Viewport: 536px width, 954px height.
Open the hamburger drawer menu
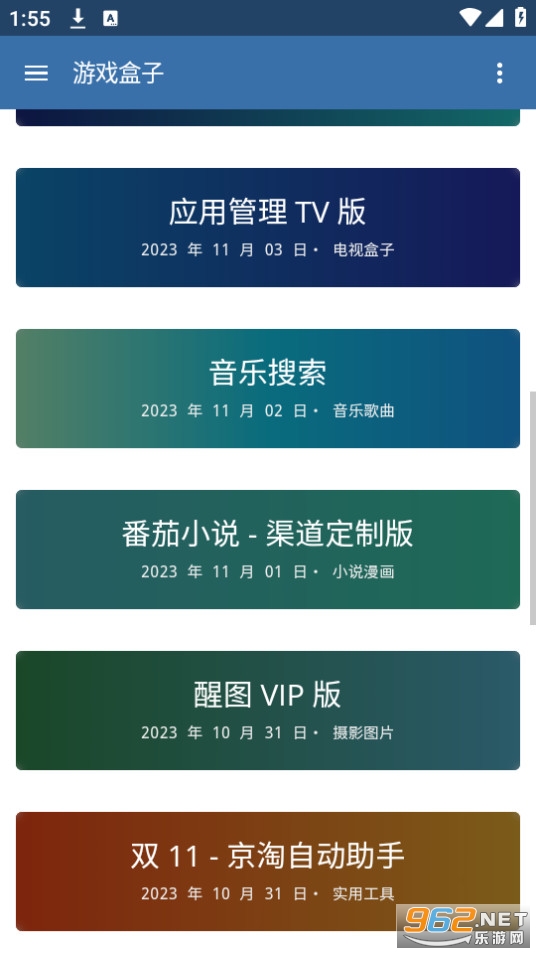pyautogui.click(x=36, y=73)
